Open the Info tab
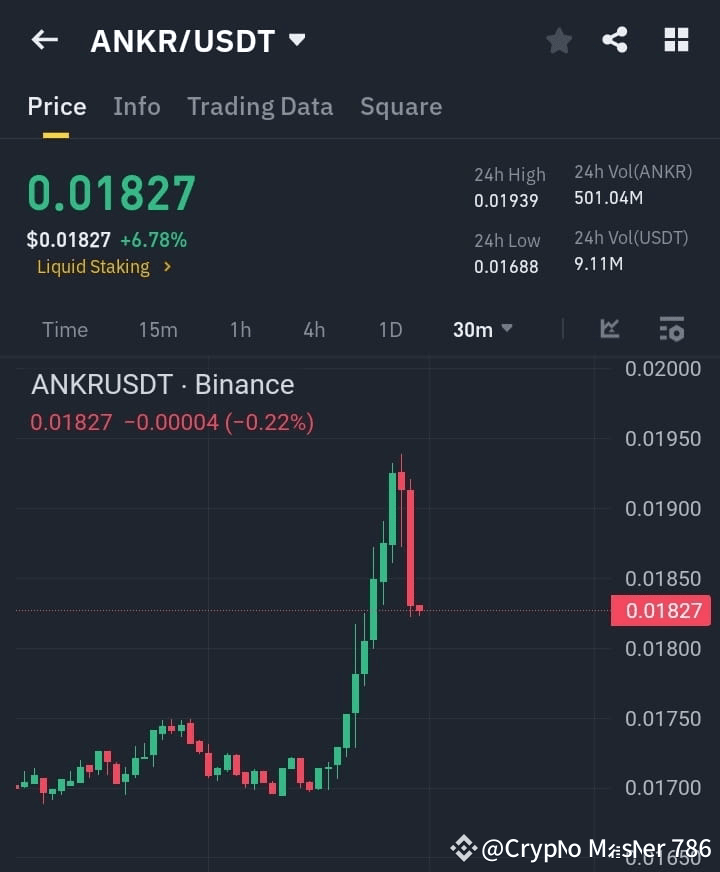Viewport: 720px width, 872px height. [x=136, y=107]
